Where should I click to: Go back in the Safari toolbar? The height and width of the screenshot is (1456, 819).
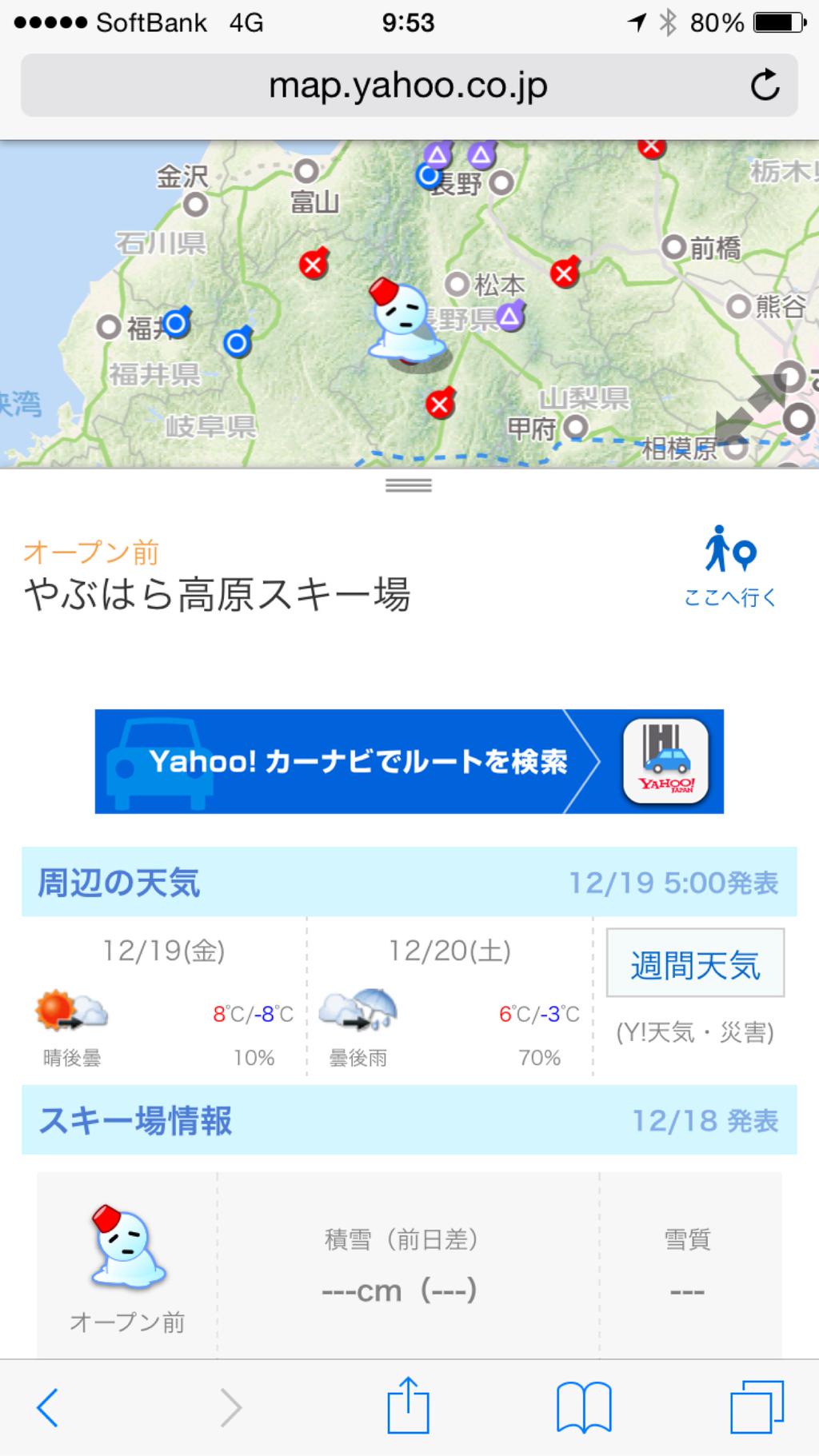[48, 1408]
